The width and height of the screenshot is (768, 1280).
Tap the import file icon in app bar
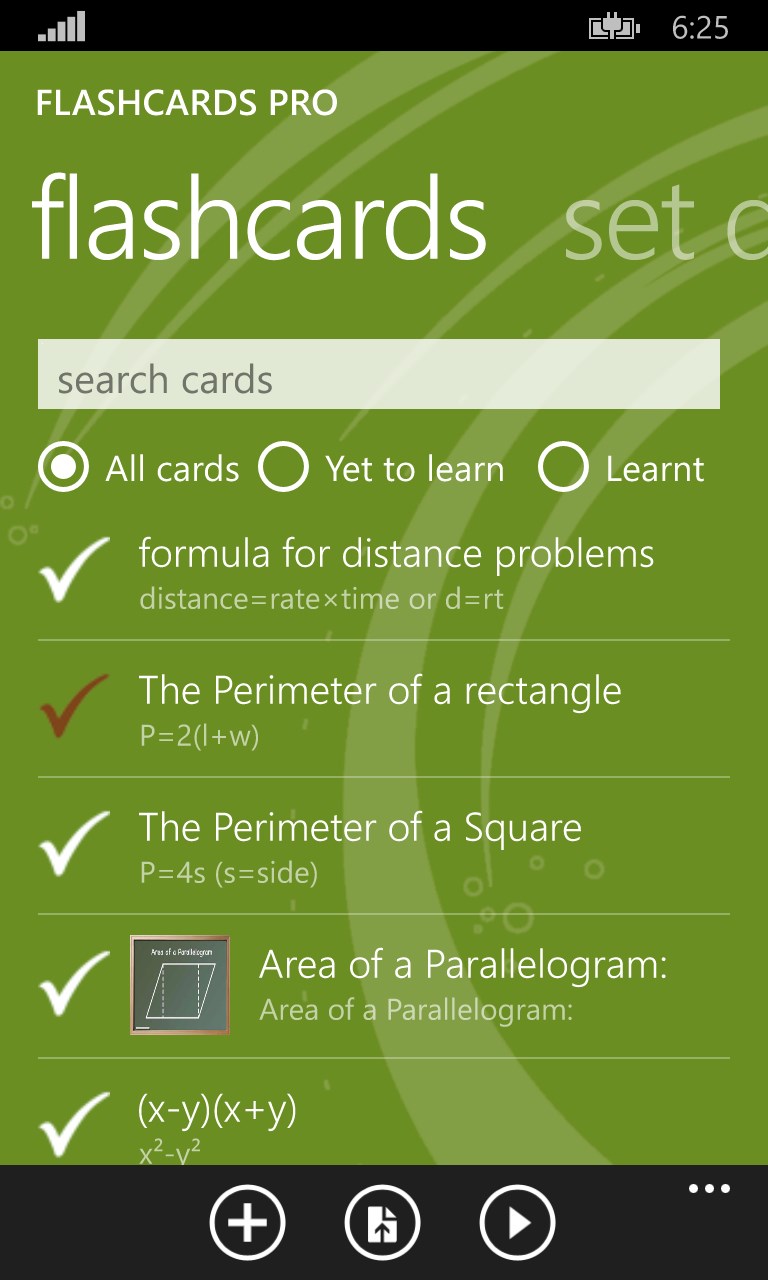(x=382, y=1222)
